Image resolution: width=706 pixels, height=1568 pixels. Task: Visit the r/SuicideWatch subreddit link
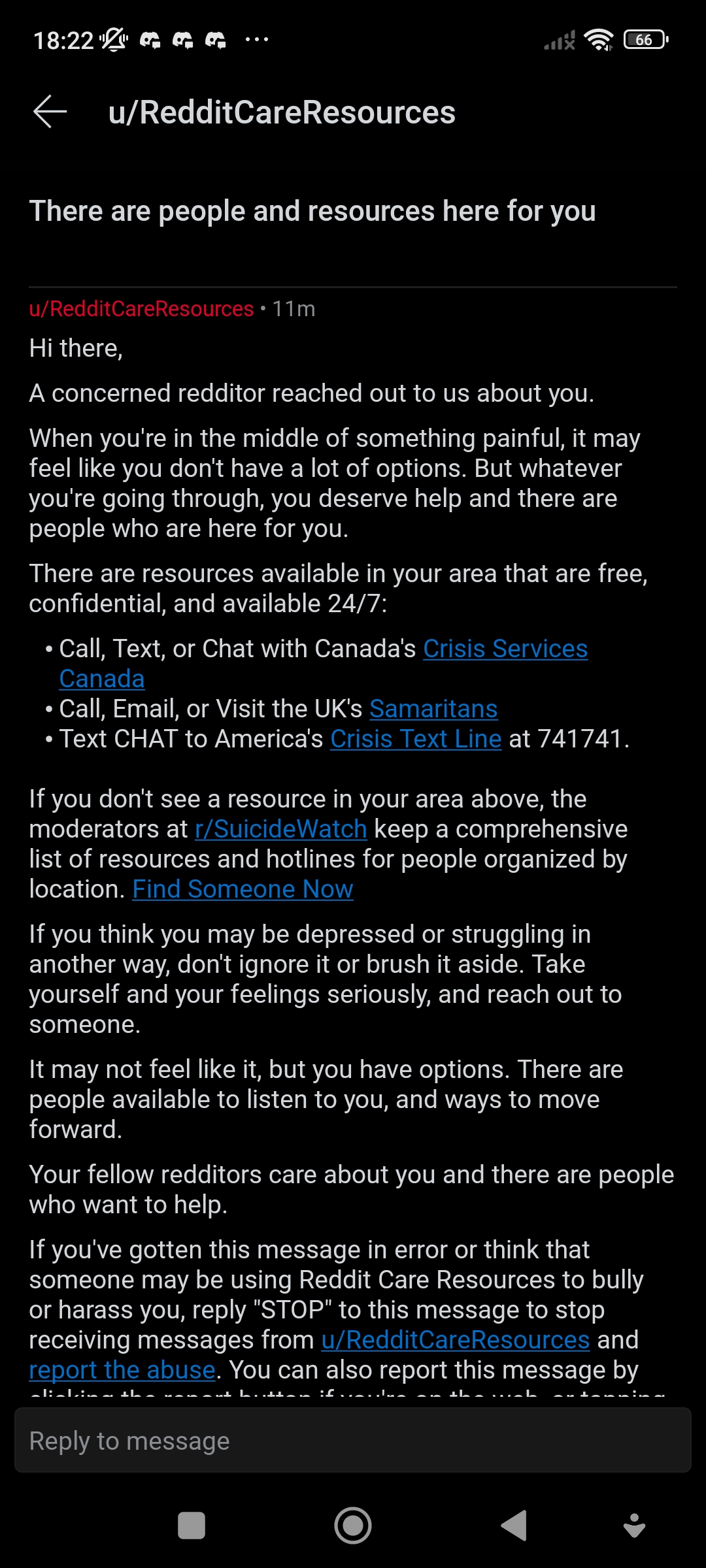(x=281, y=829)
